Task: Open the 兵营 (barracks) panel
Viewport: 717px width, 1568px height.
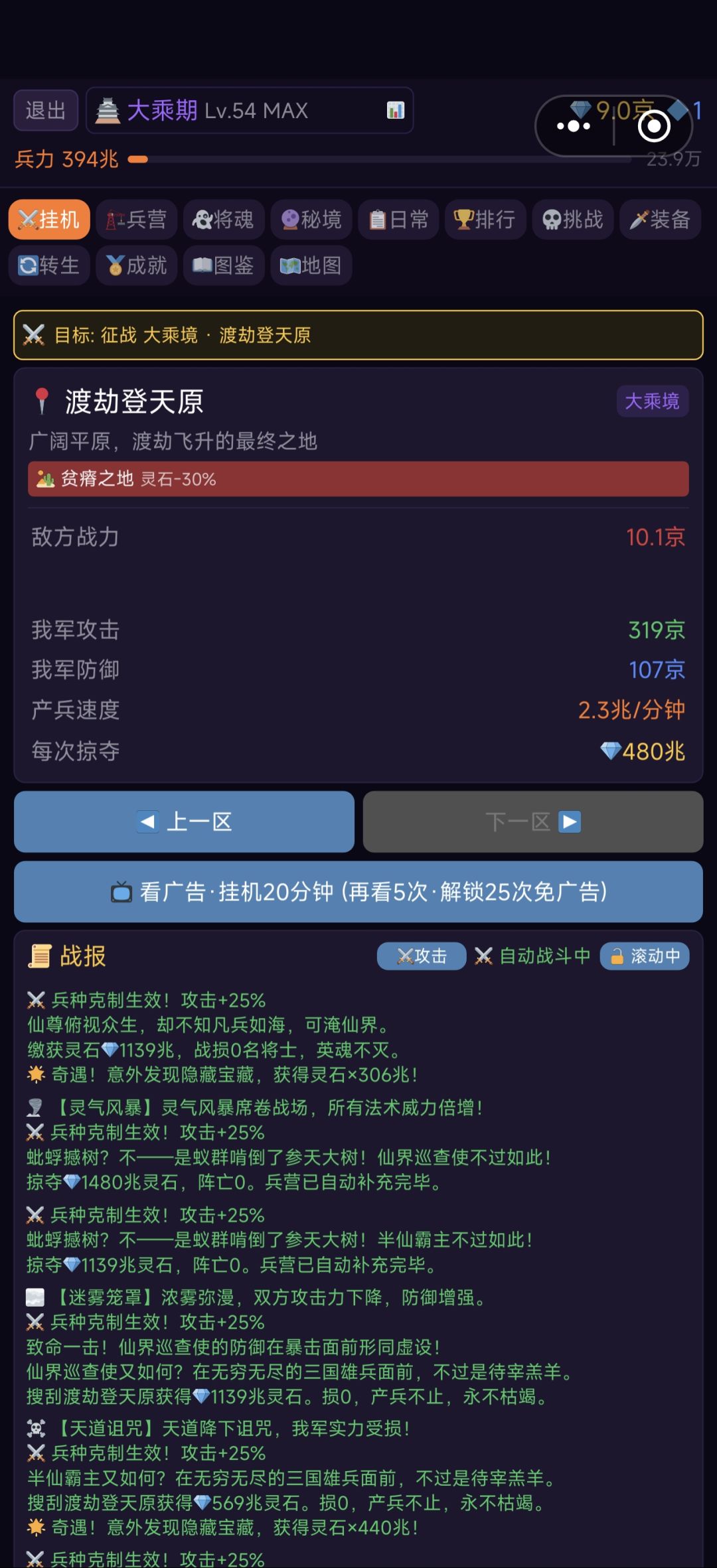Action: point(137,220)
